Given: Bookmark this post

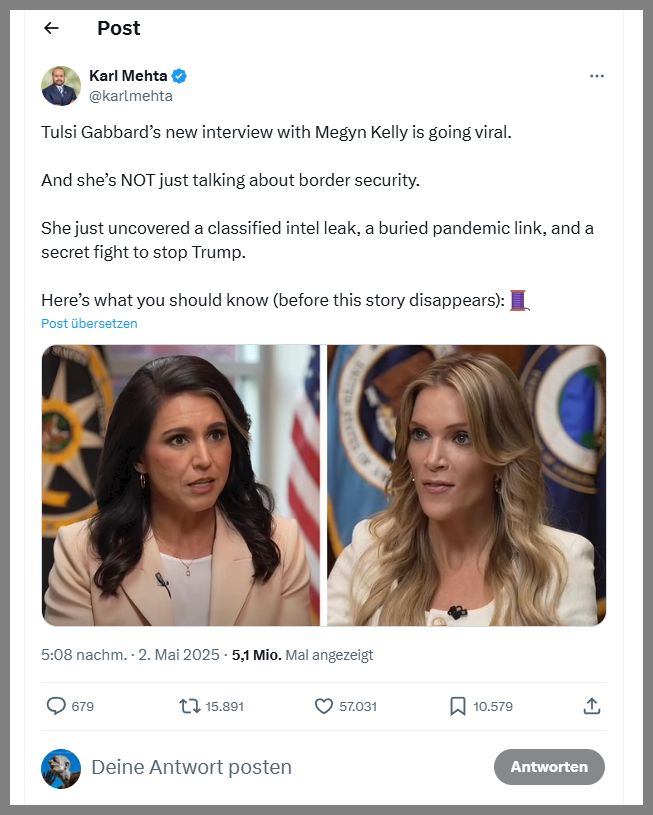Looking at the screenshot, I should tap(458, 706).
